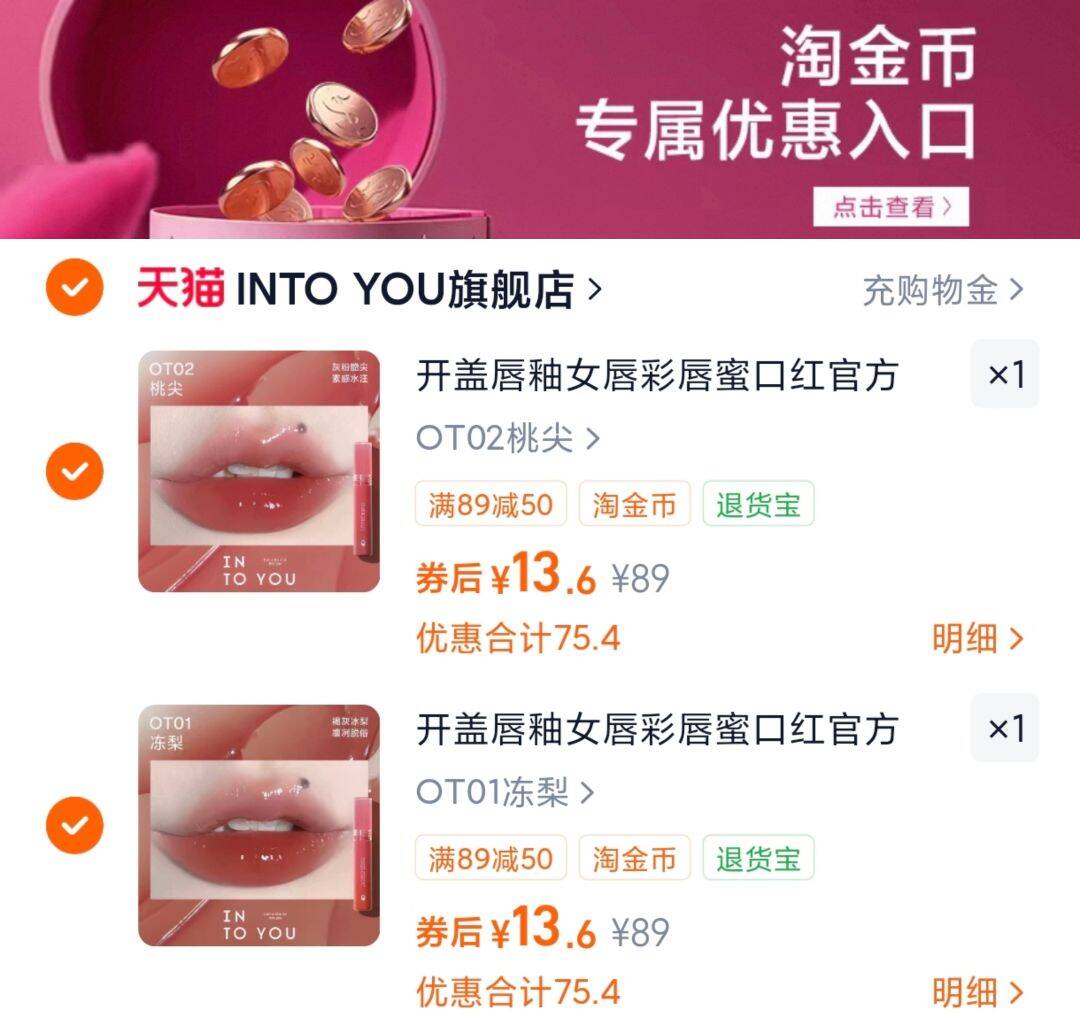Tap the 满89减50 tag under OT02桃尖
Viewport: 1080px width, 1033px height.
tap(490, 504)
